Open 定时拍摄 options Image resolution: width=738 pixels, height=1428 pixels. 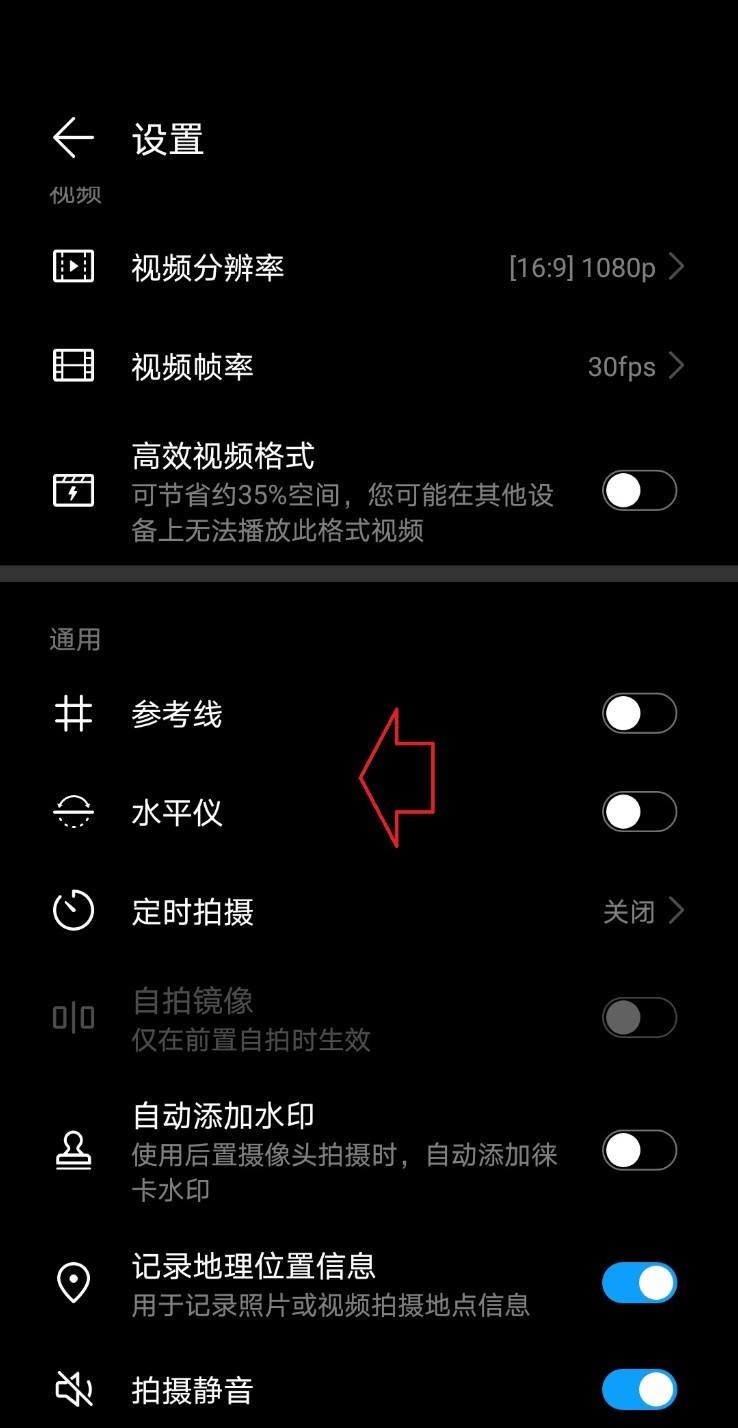click(369, 911)
